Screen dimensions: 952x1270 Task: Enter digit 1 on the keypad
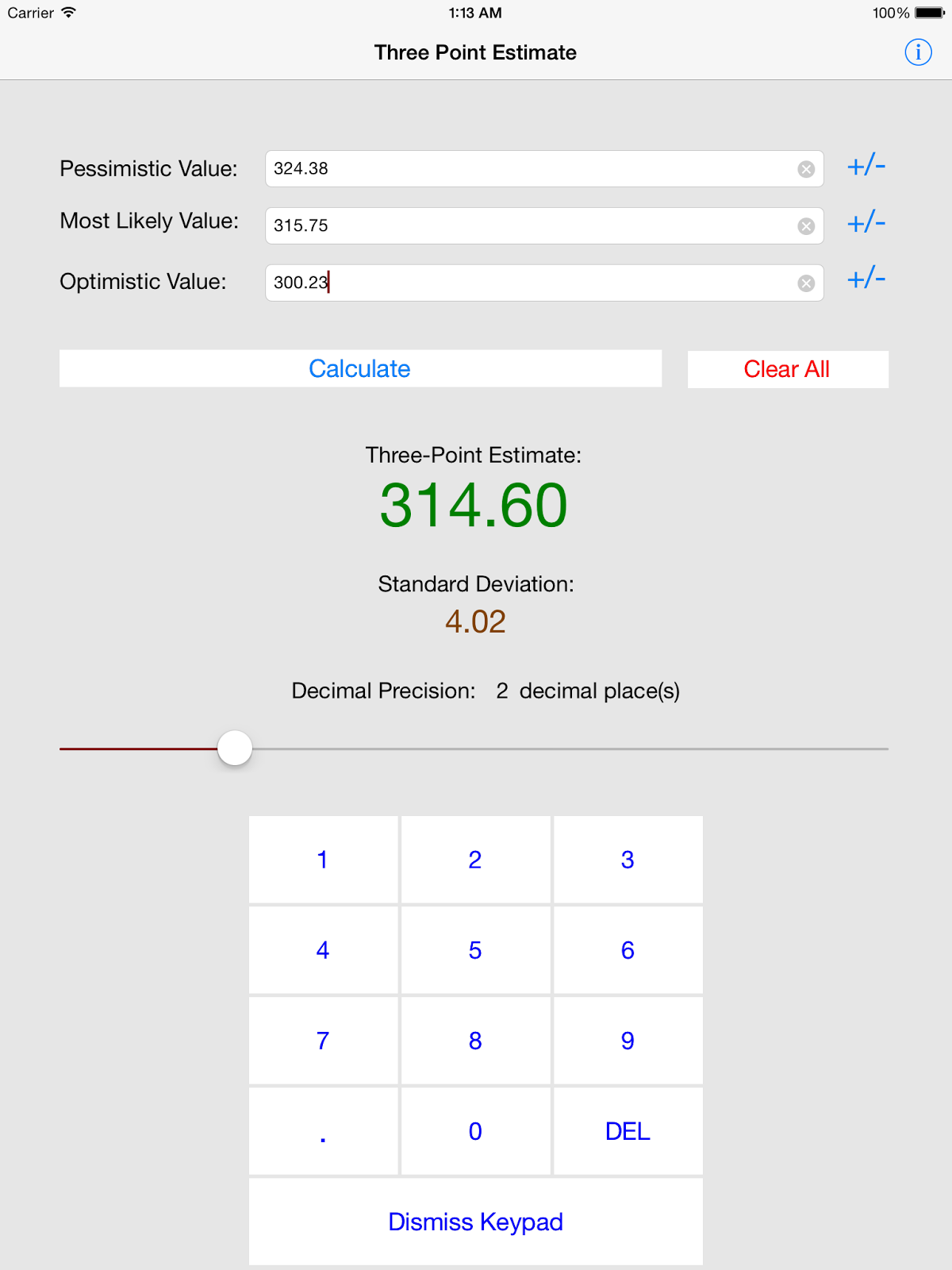(323, 860)
